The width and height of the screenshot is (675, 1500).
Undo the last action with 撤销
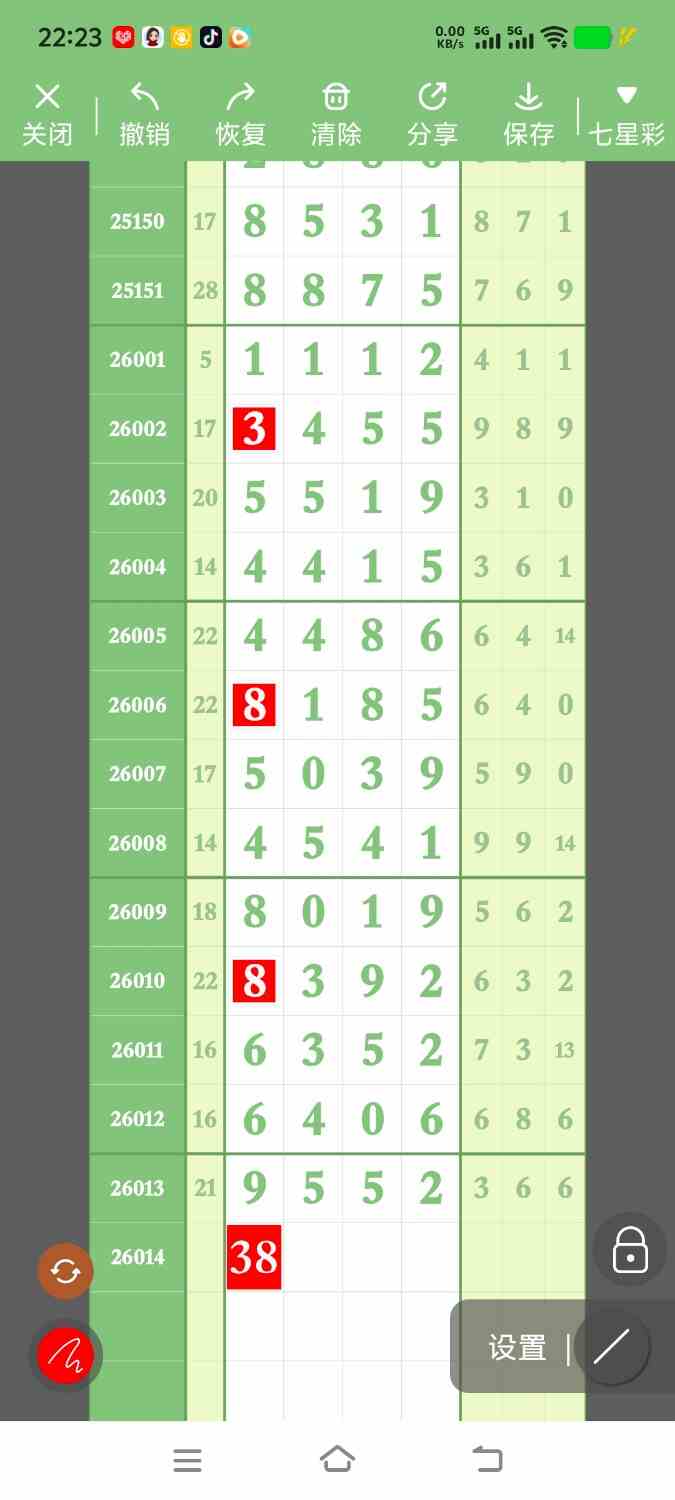tap(144, 115)
